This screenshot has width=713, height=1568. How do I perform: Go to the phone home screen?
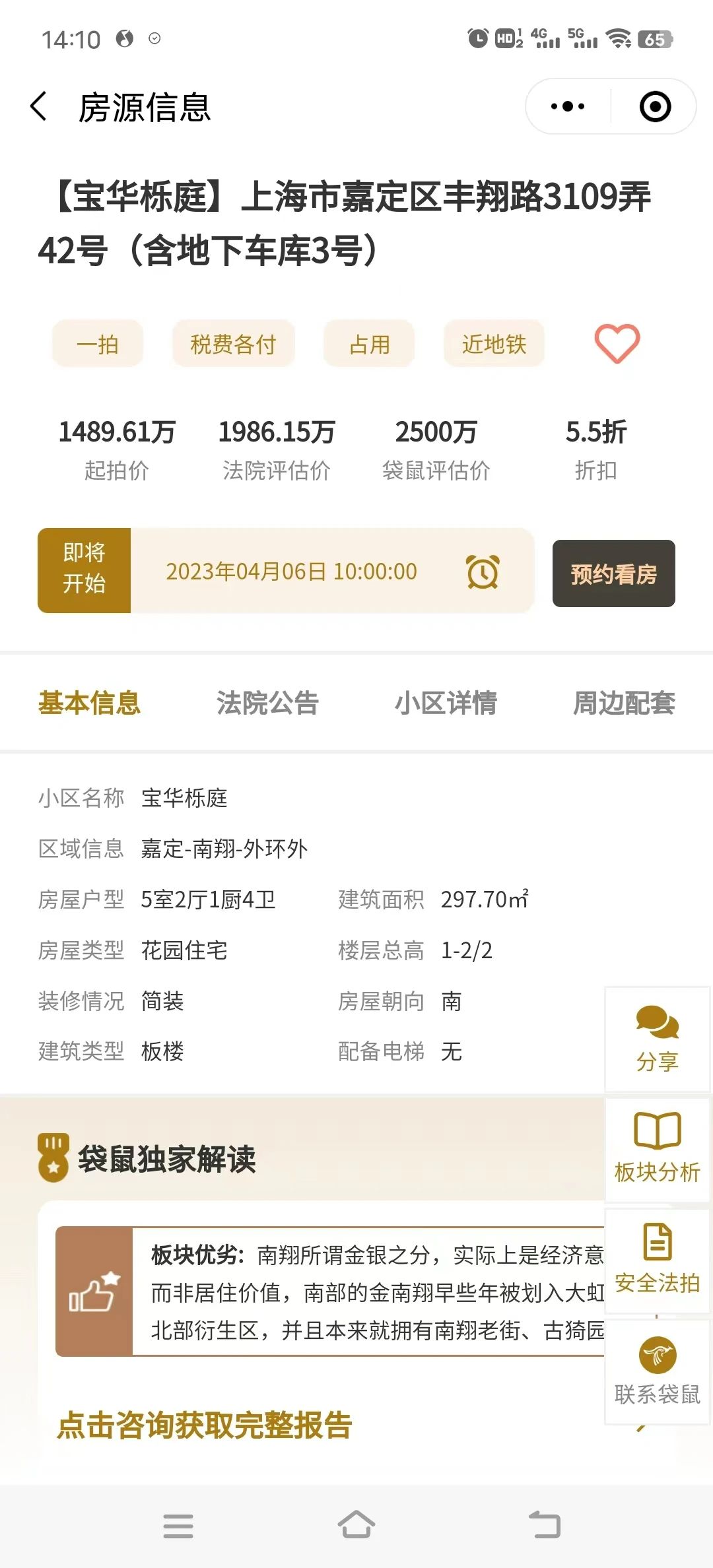(x=356, y=1525)
